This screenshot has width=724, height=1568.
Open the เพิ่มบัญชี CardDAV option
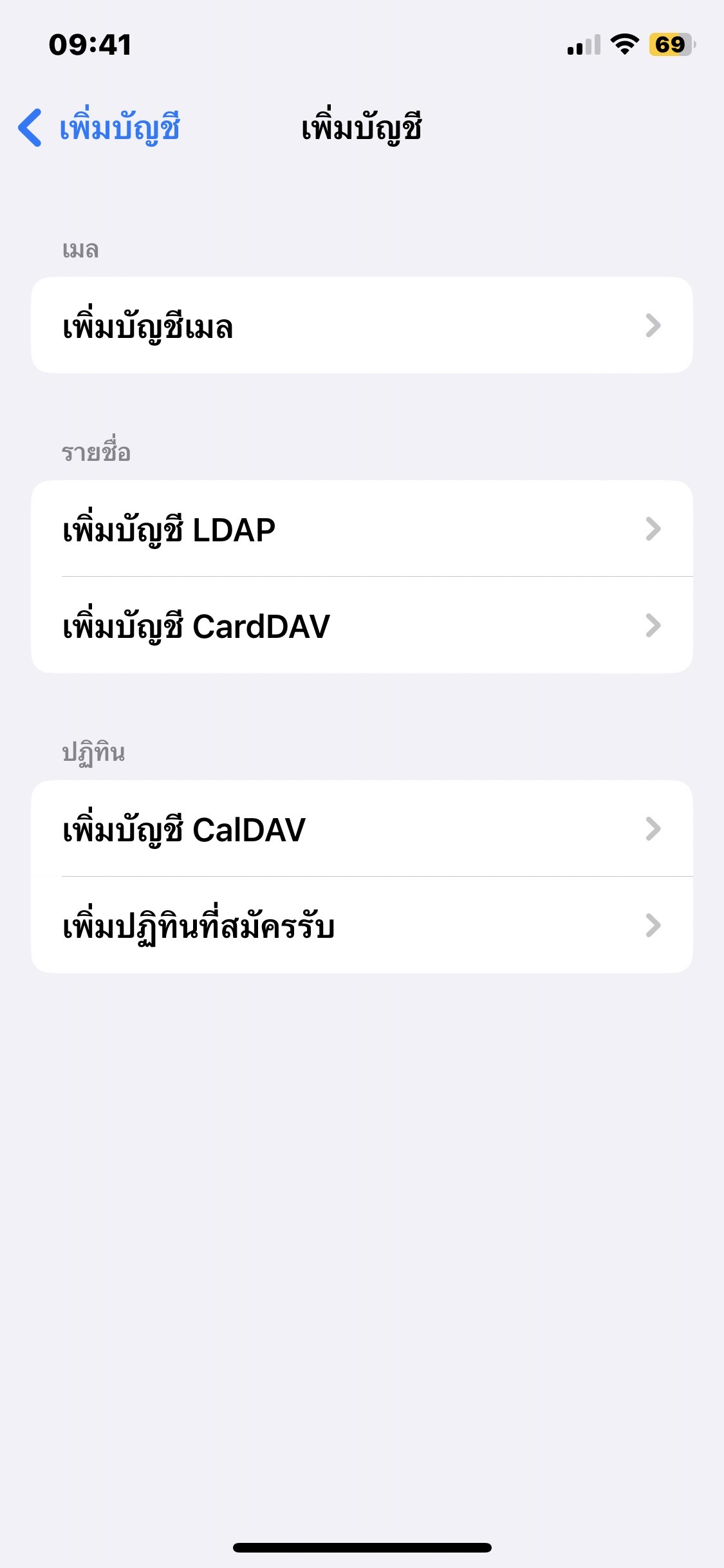362,626
